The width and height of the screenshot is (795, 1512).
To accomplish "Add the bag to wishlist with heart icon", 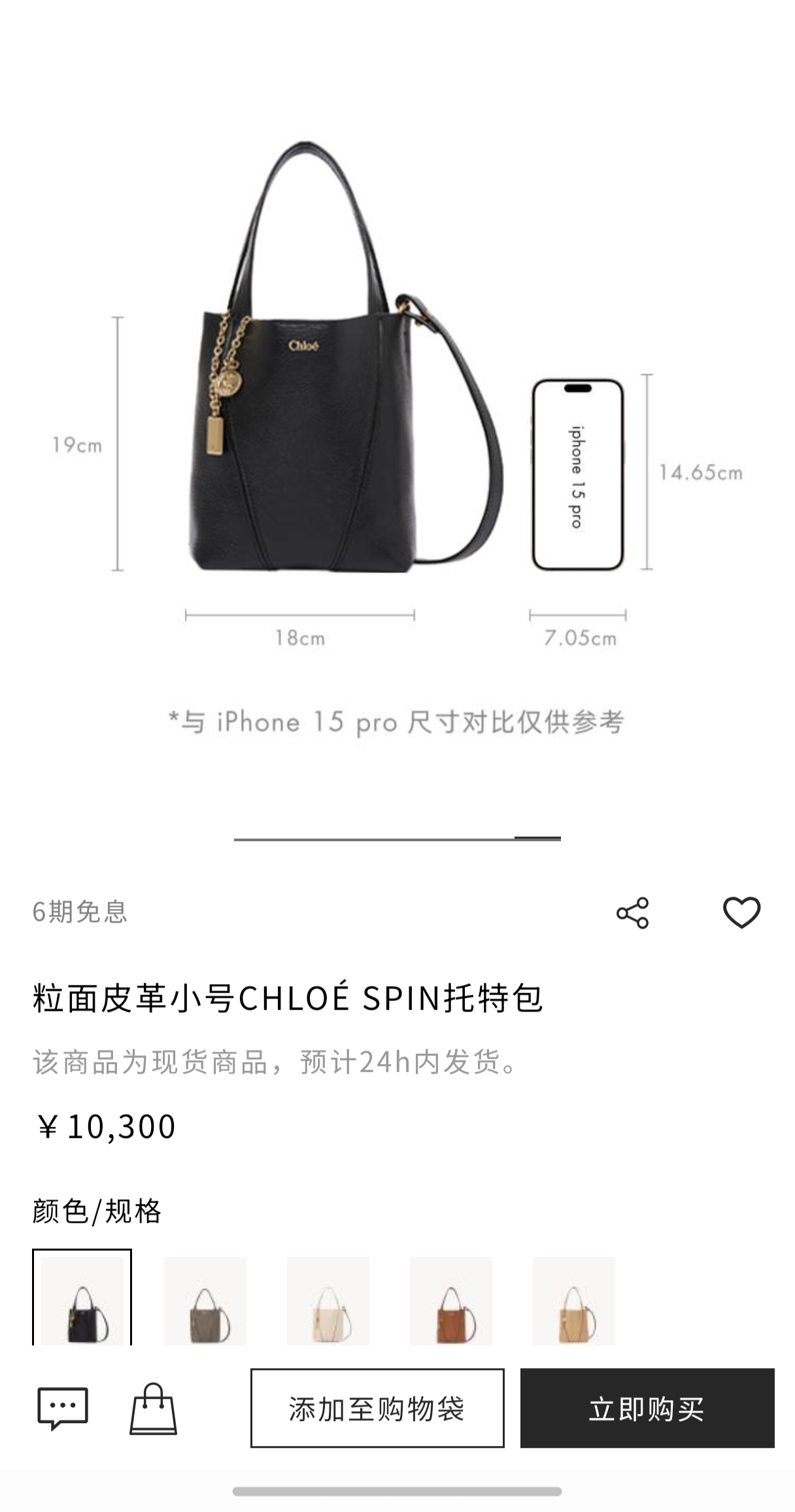I will [x=741, y=912].
